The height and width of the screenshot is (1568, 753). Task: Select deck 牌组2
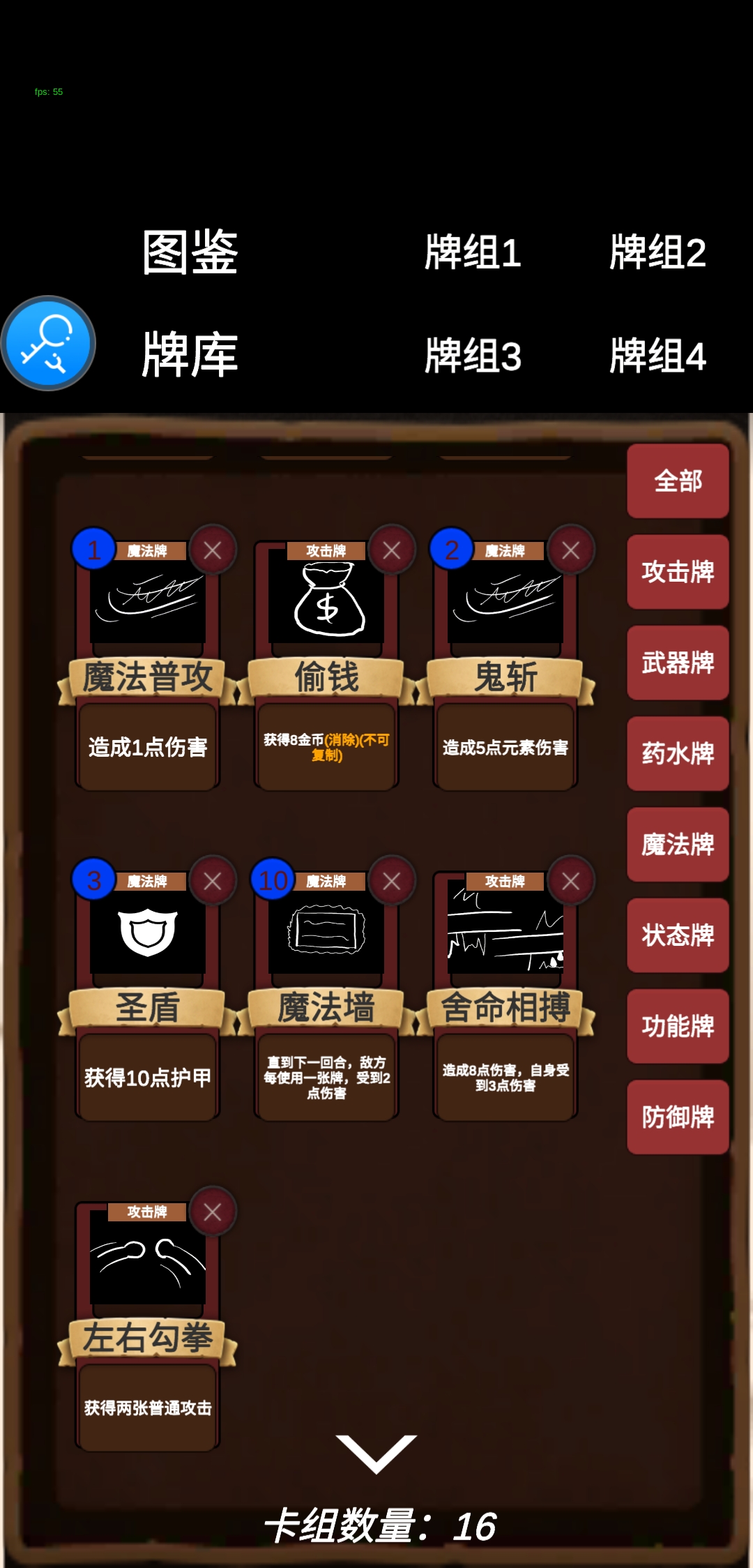[x=657, y=252]
